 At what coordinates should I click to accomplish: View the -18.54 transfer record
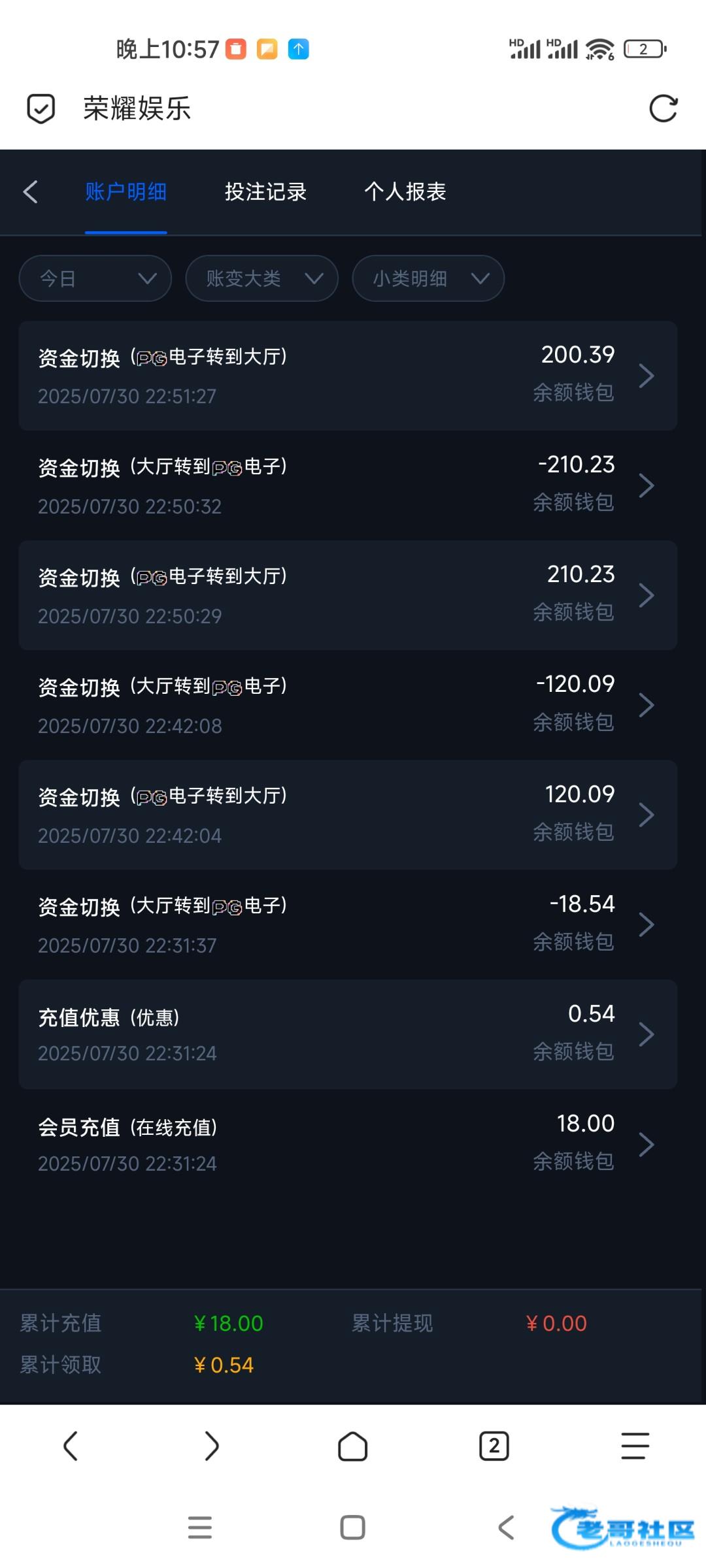[x=348, y=924]
